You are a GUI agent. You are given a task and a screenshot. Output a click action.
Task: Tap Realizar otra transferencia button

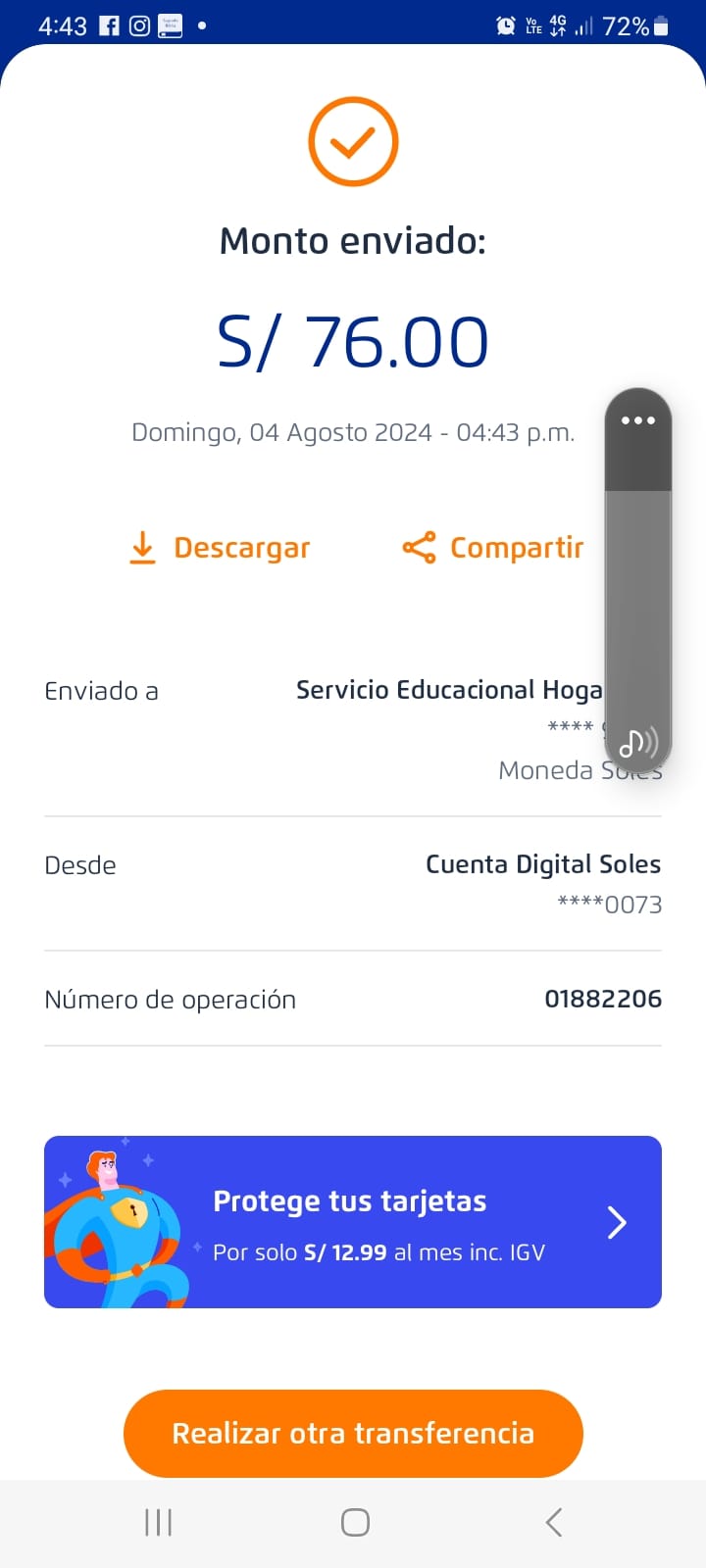point(353,1433)
